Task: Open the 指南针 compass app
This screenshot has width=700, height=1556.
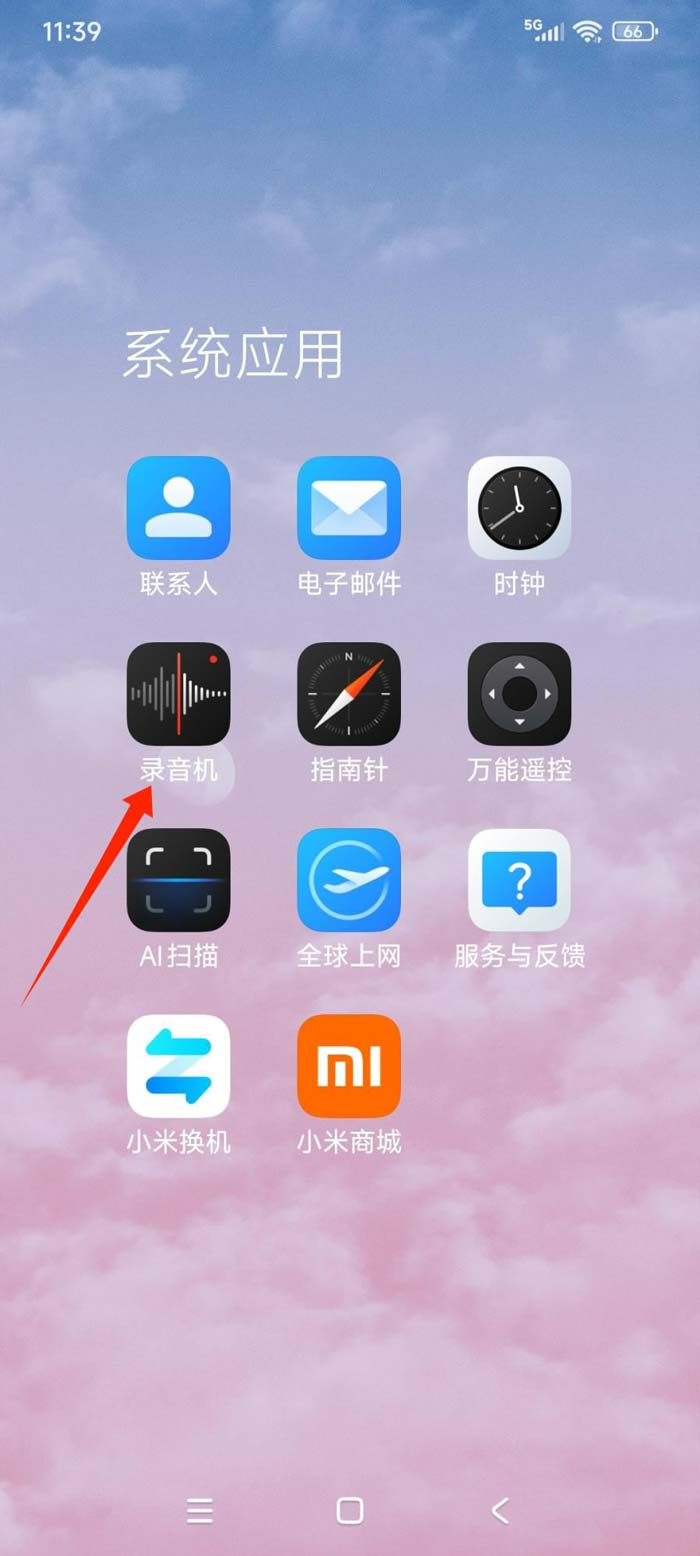Action: point(349,694)
